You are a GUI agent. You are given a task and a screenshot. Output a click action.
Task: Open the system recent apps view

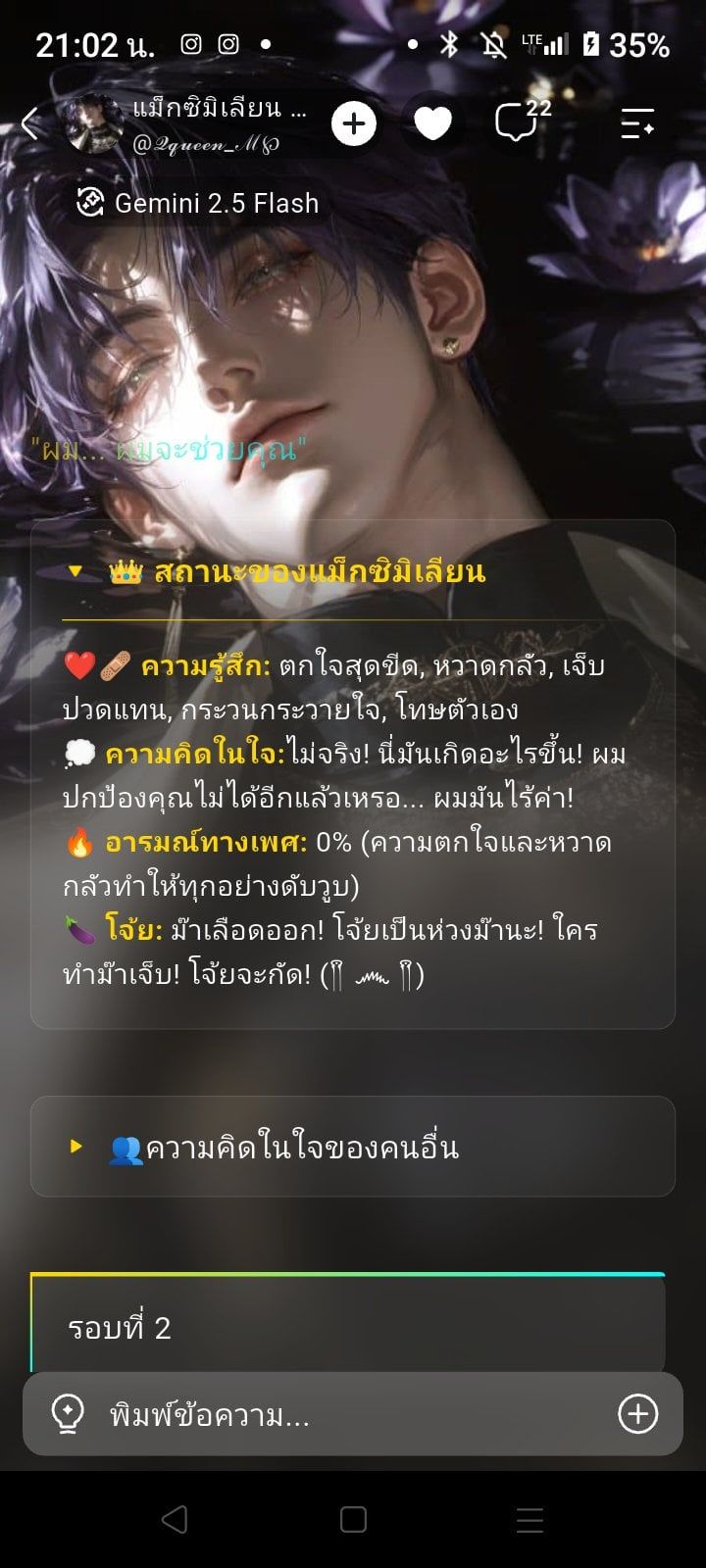[x=529, y=1520]
